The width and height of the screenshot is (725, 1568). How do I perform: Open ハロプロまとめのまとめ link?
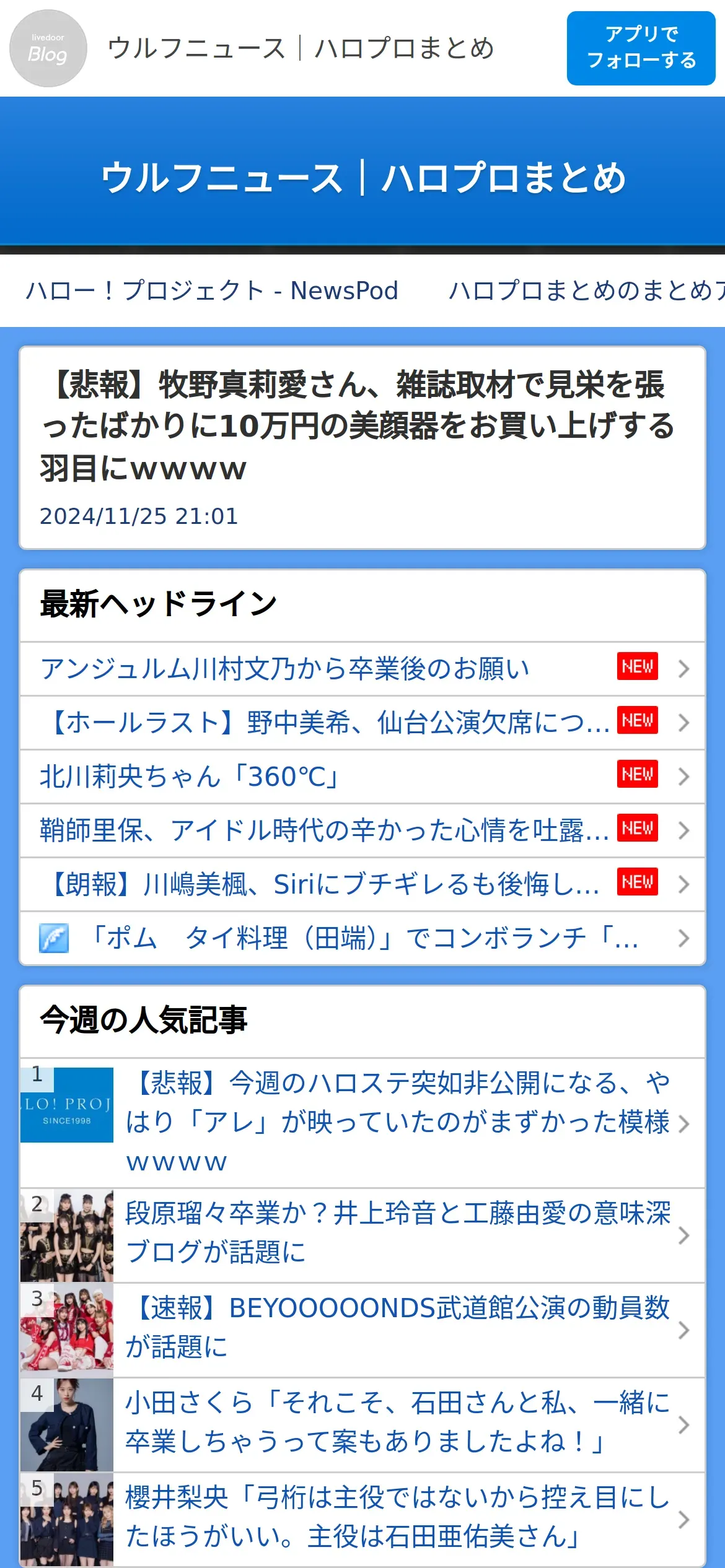(587, 290)
